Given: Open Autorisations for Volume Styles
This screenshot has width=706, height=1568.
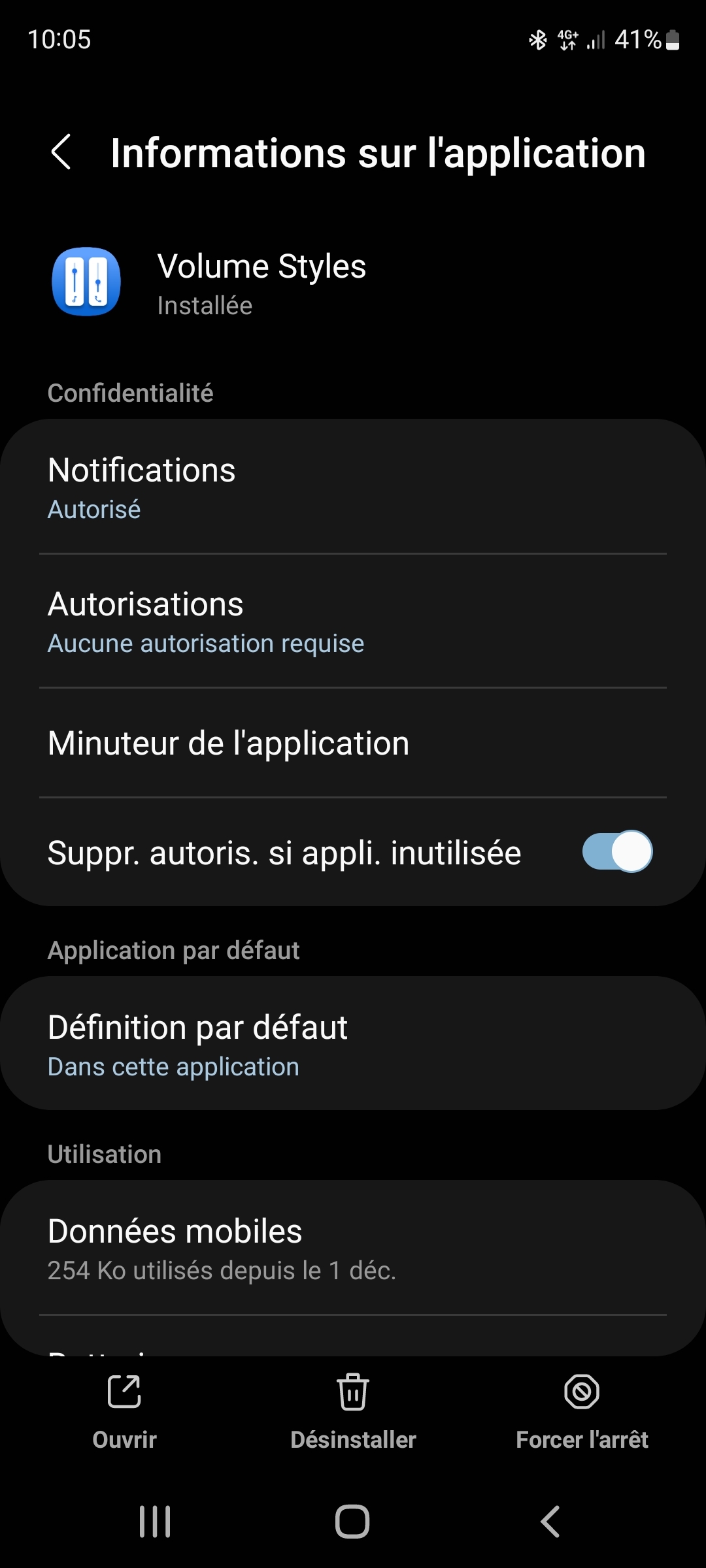Looking at the screenshot, I should click(353, 621).
